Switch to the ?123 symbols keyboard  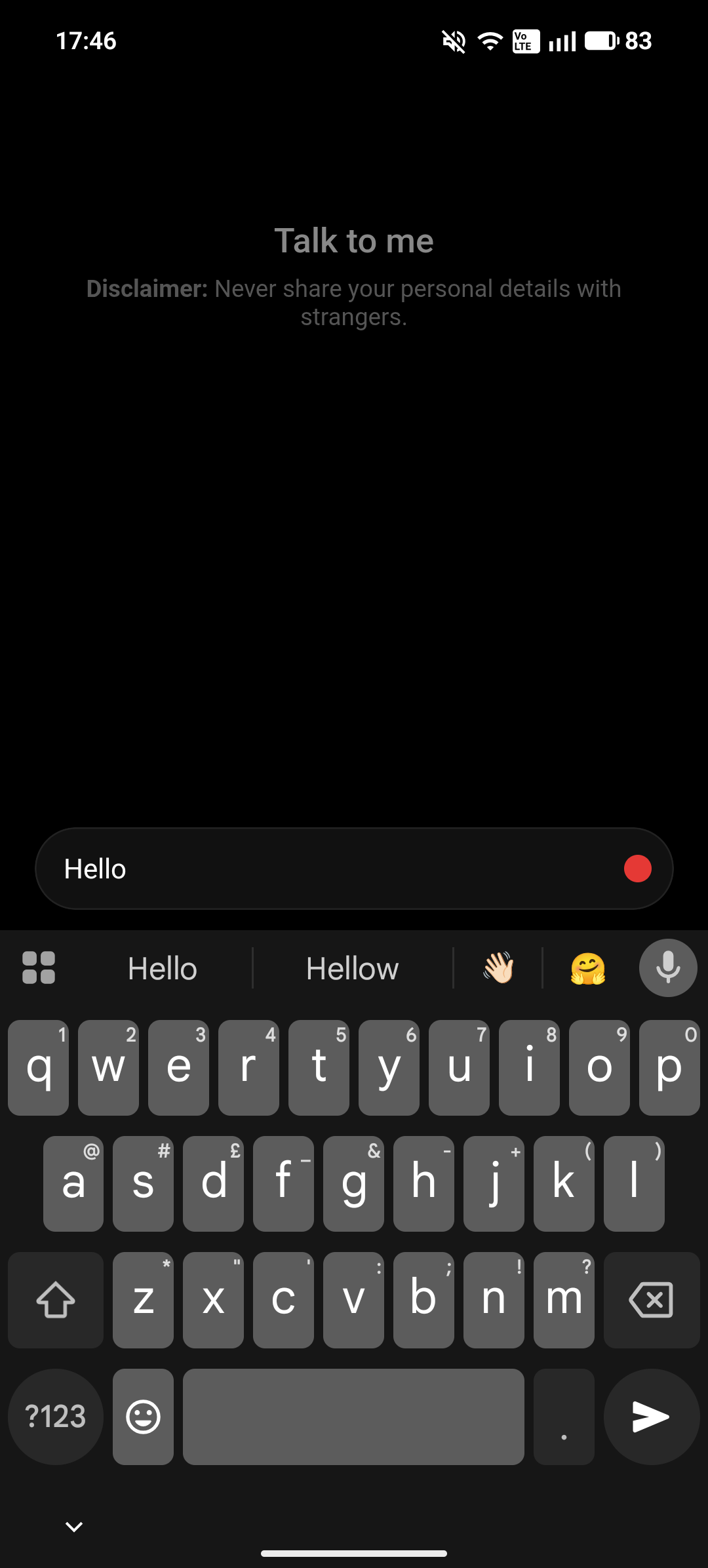tap(56, 1417)
